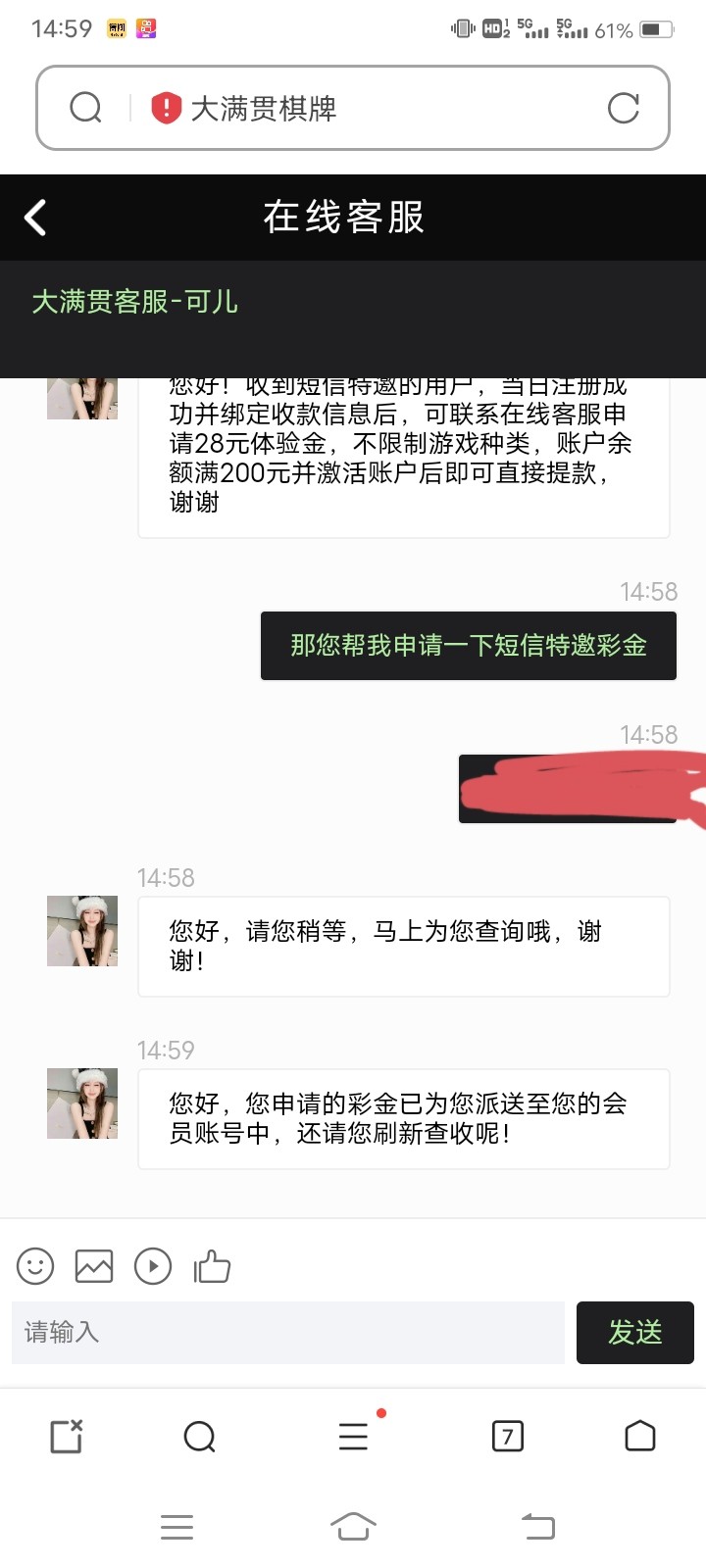Return to the system home screen
The image size is (706, 1568).
point(353,1526)
